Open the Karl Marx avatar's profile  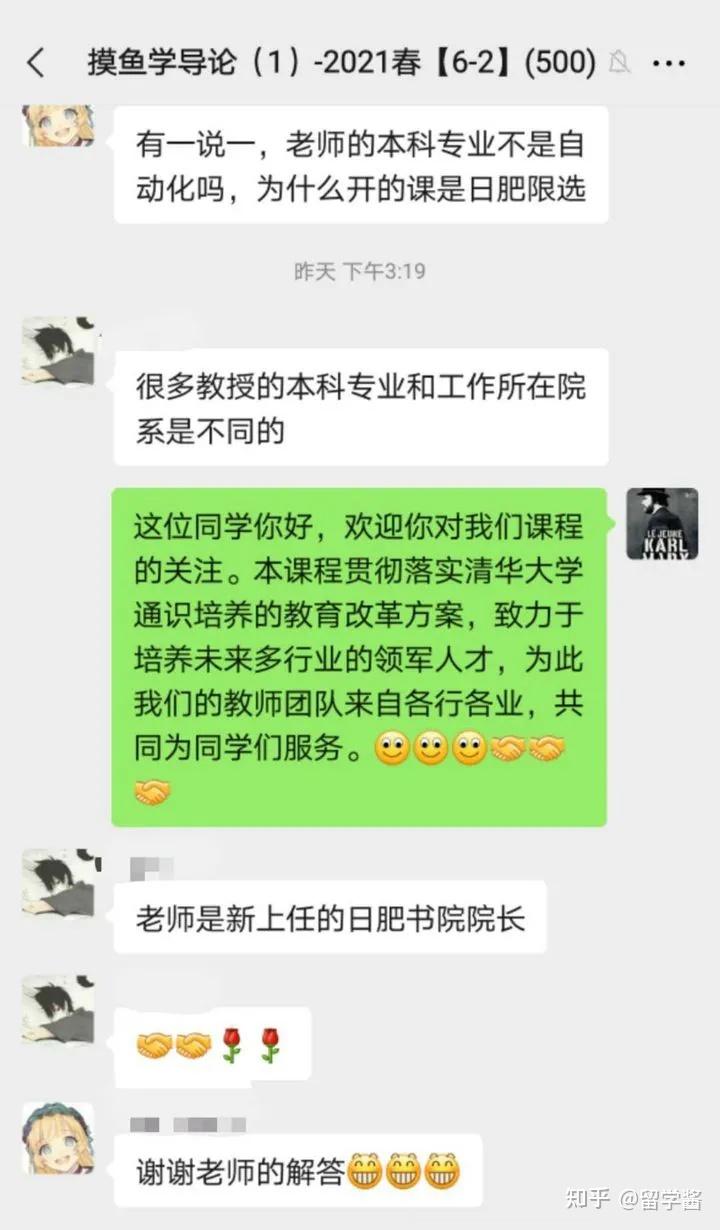[x=661, y=523]
